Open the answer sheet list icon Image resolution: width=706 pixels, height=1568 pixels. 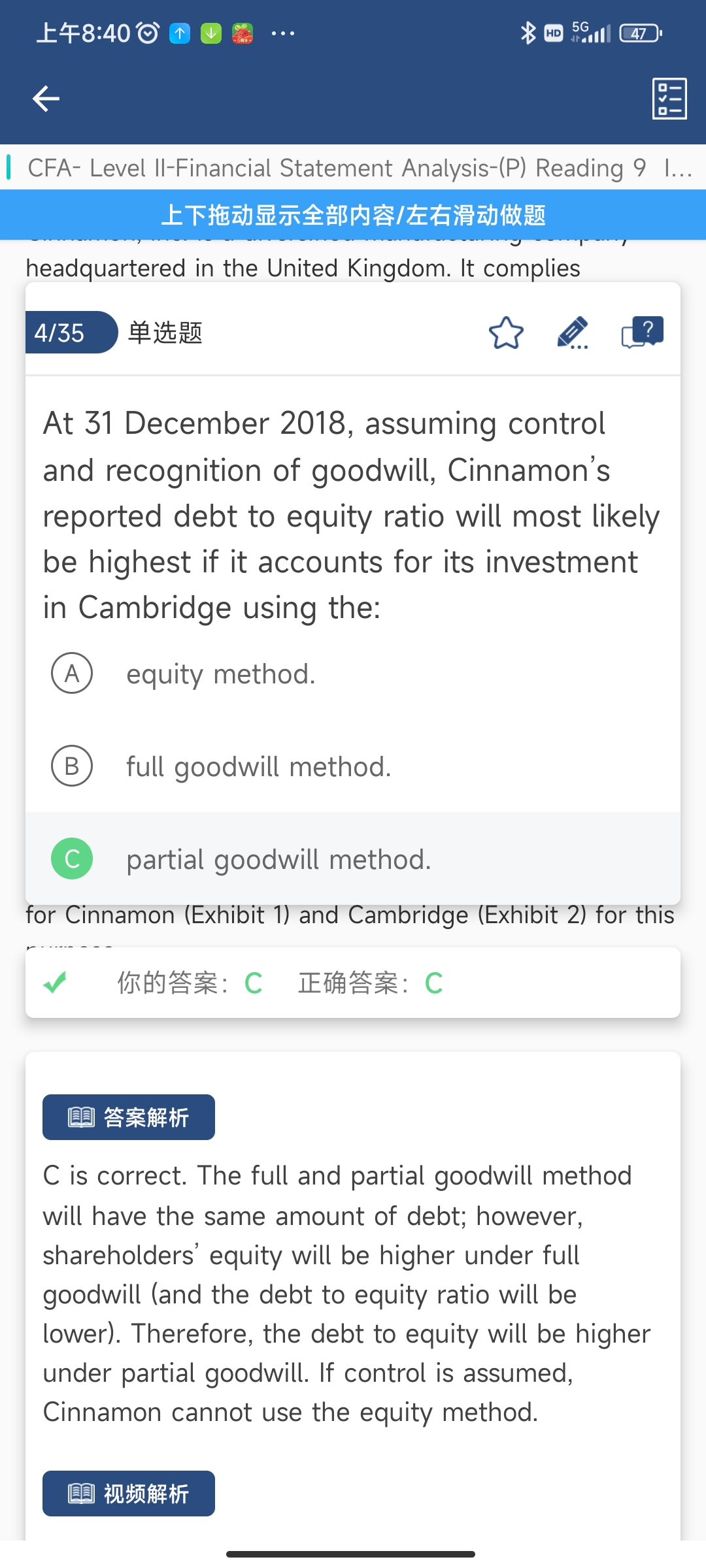tap(669, 99)
